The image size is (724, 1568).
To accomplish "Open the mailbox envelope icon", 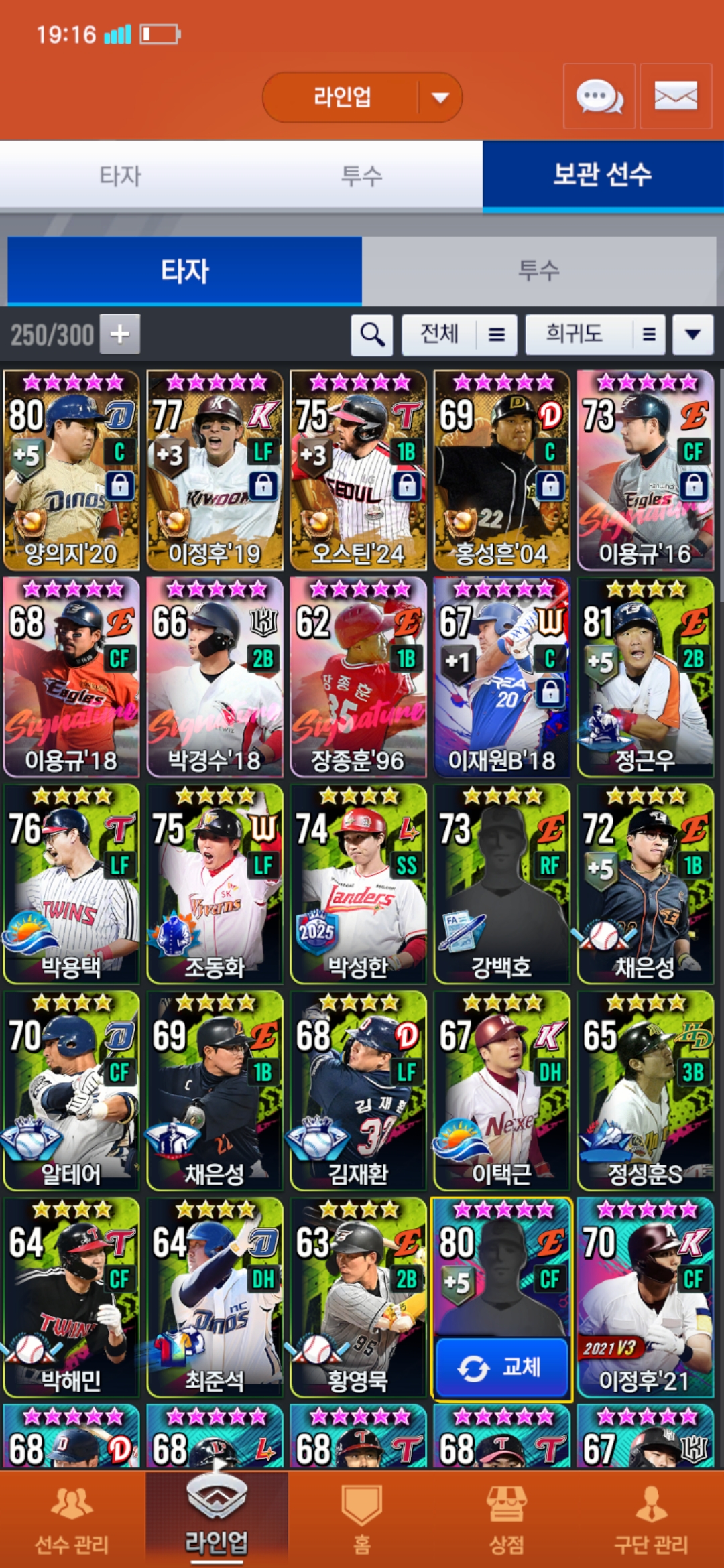I will (675, 96).
